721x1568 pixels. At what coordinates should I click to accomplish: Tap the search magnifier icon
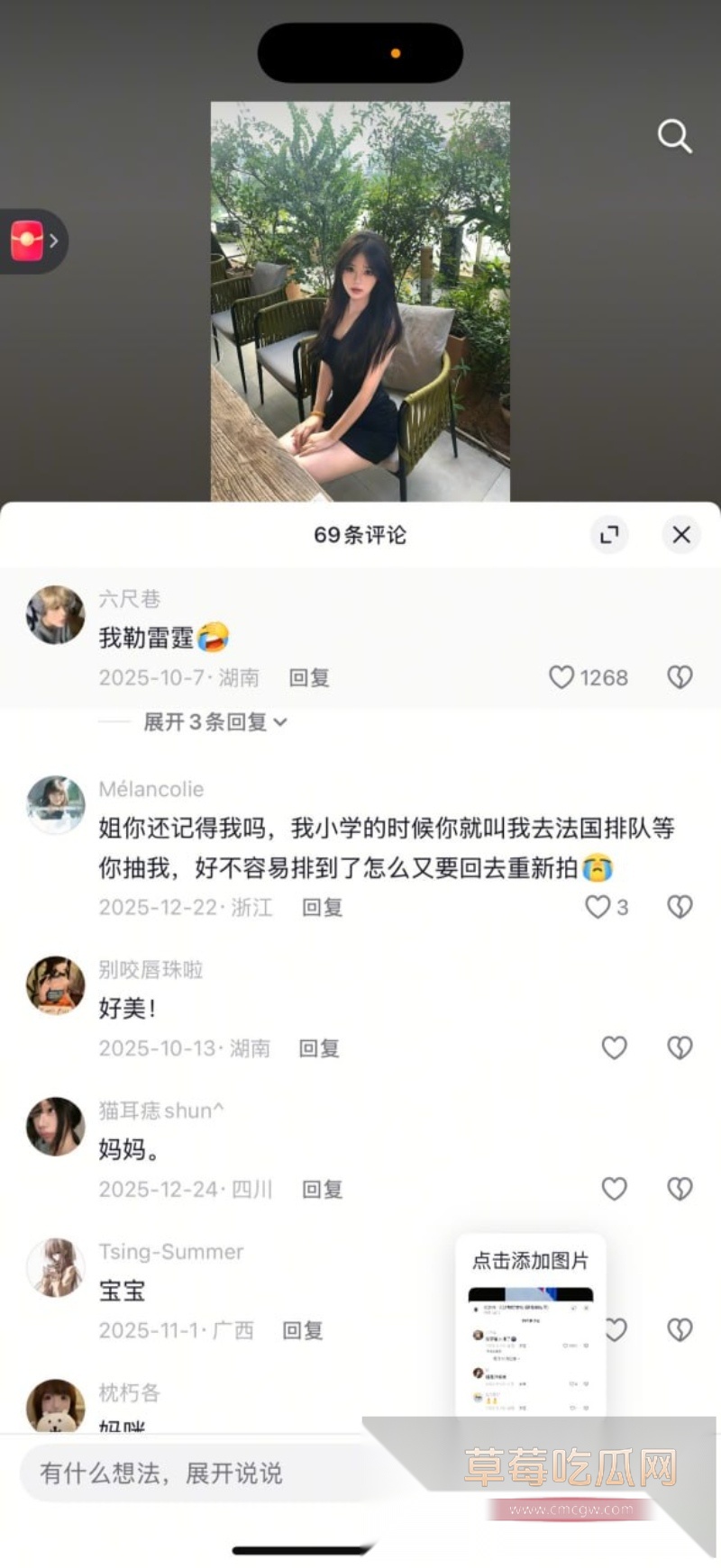coord(674,137)
